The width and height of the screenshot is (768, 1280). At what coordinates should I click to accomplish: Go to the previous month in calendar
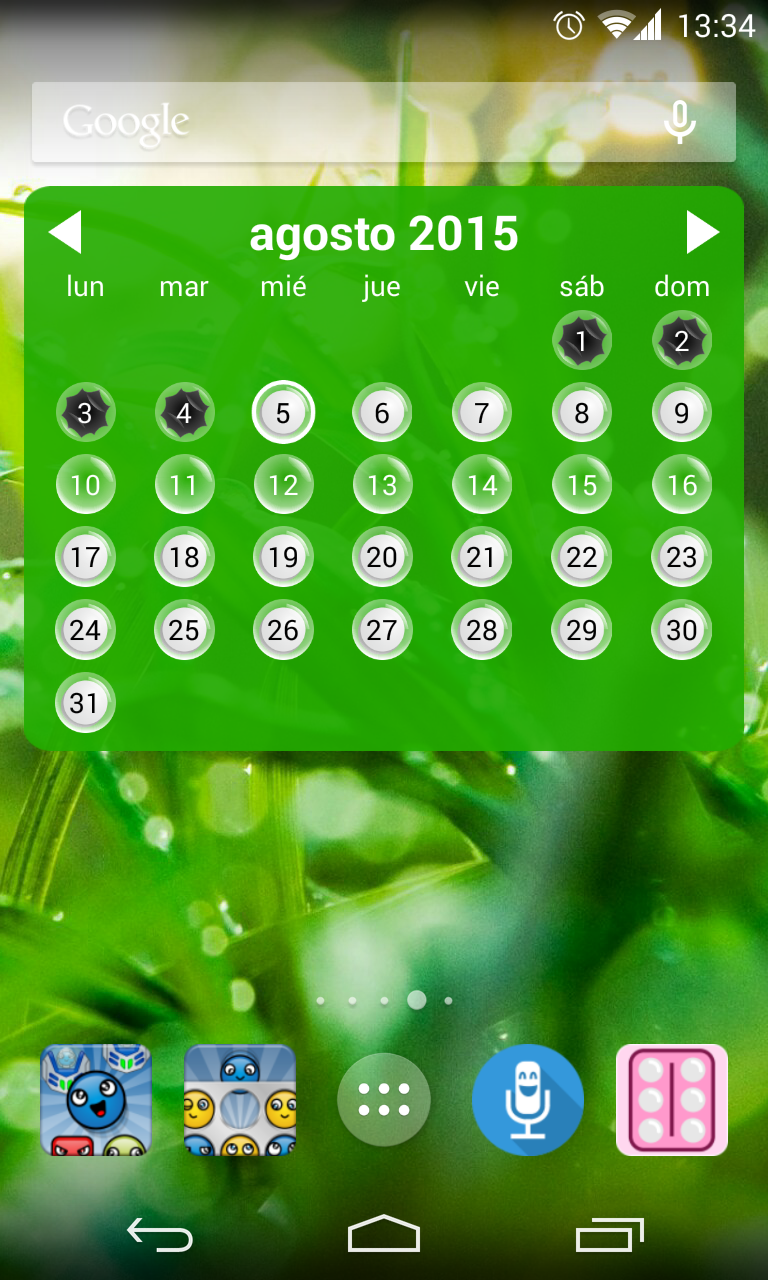(x=65, y=233)
